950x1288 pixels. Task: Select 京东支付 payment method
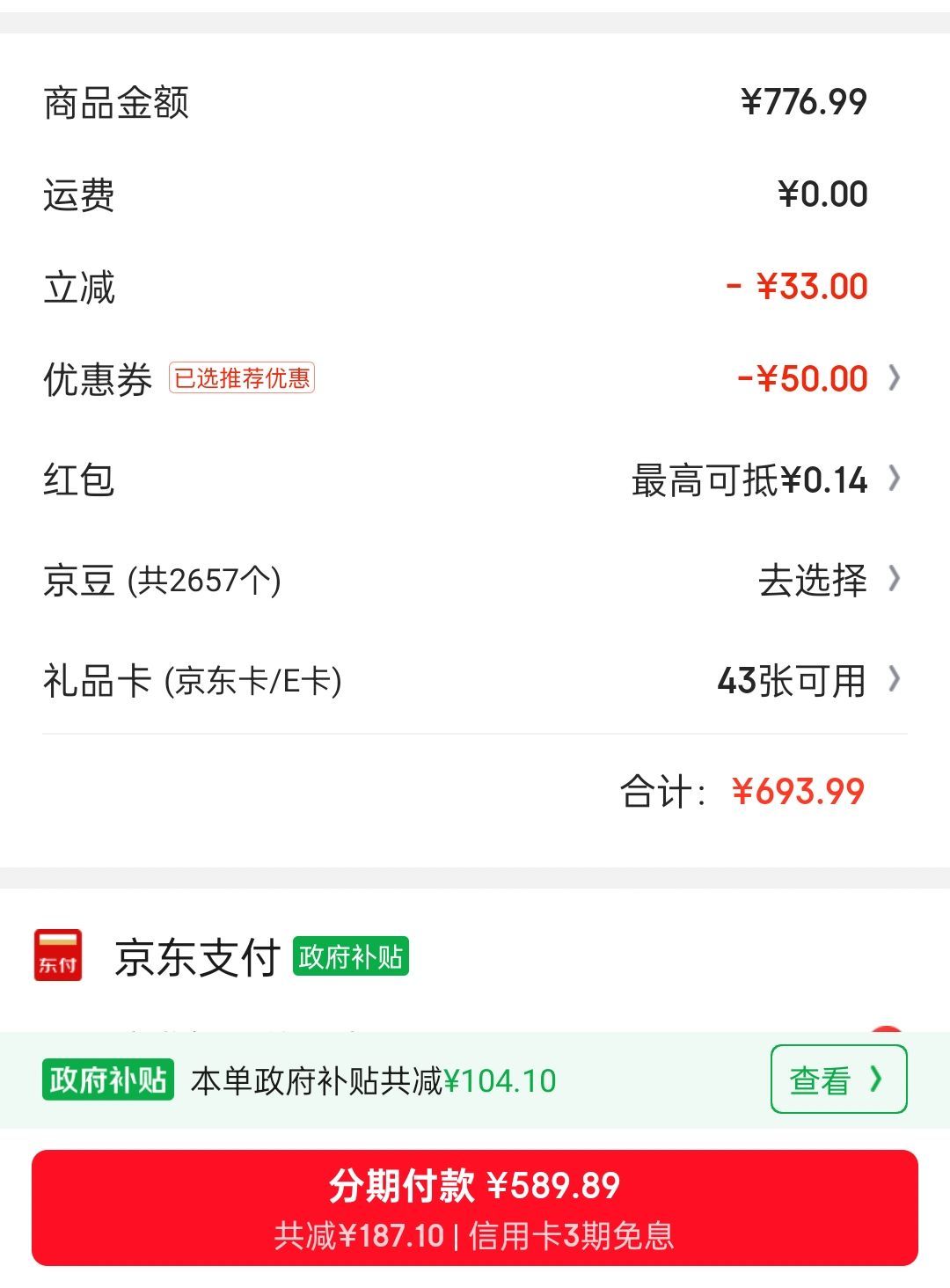point(475,957)
